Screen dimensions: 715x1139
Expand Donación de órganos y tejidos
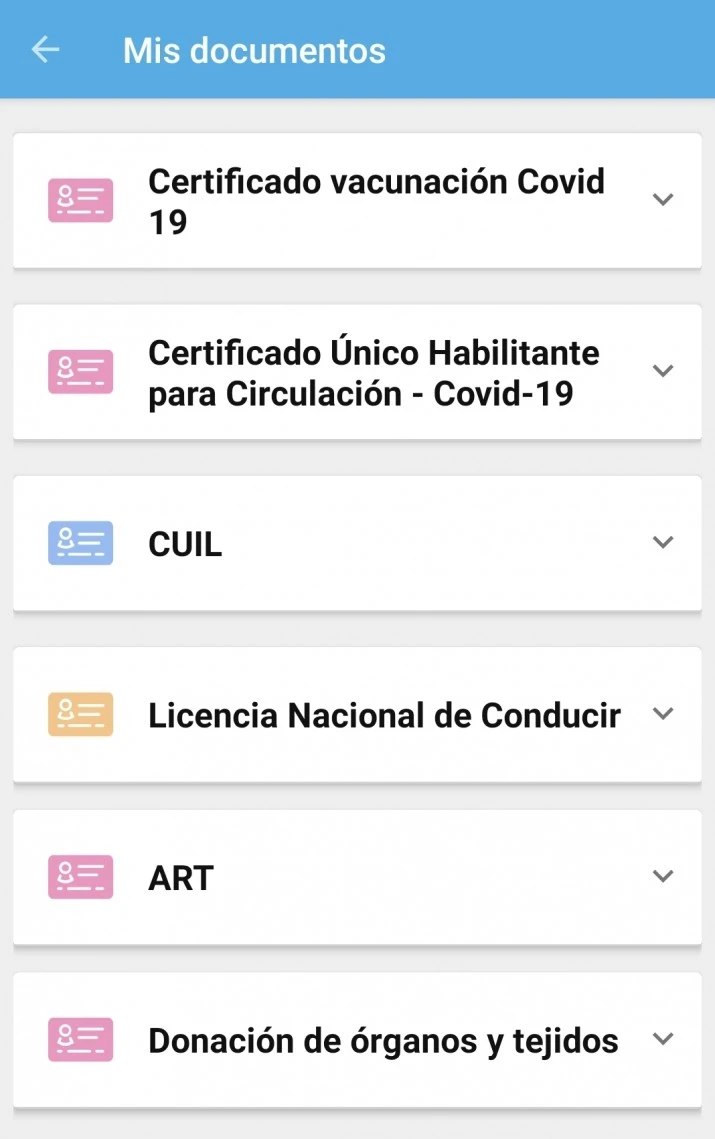[662, 1039]
